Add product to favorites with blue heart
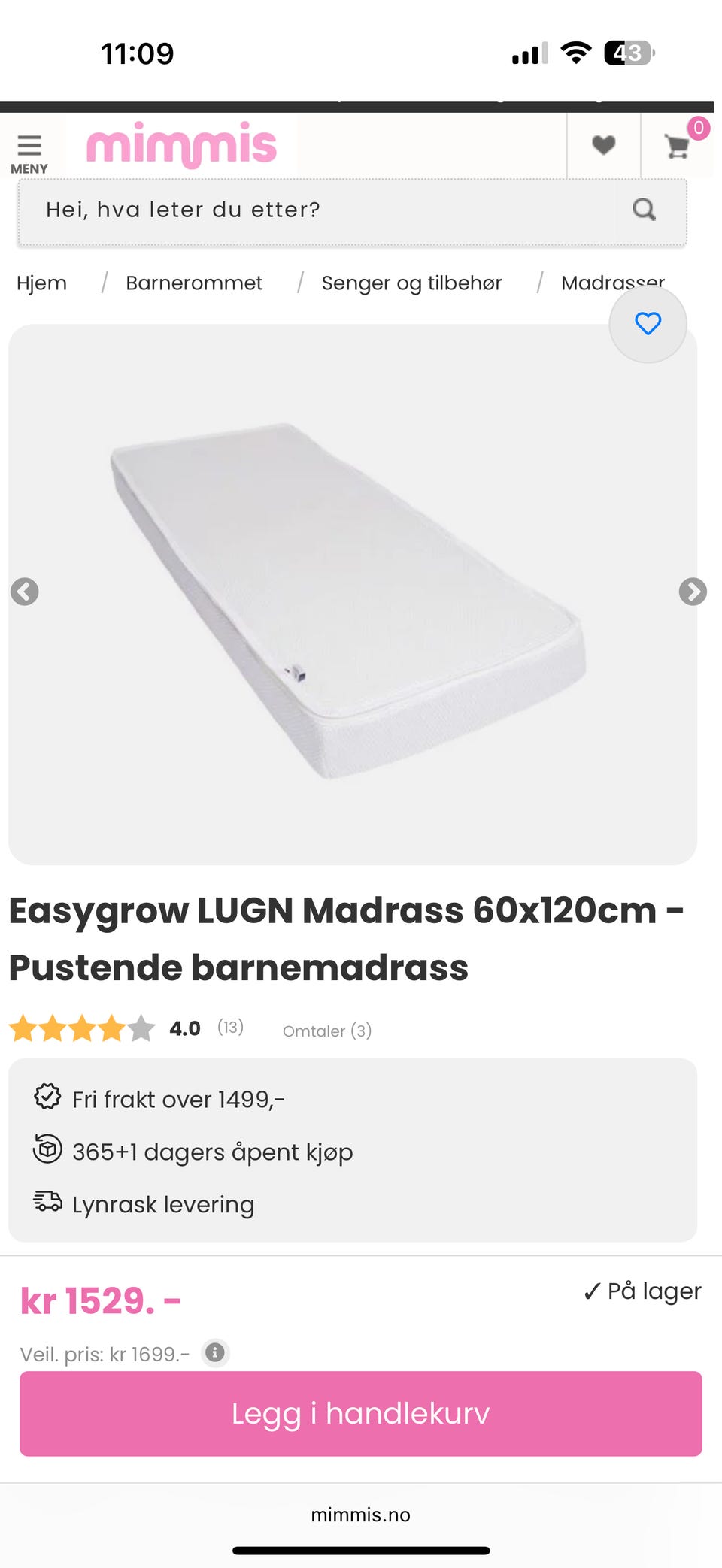Screen dimensions: 722x1568 (x=648, y=324)
